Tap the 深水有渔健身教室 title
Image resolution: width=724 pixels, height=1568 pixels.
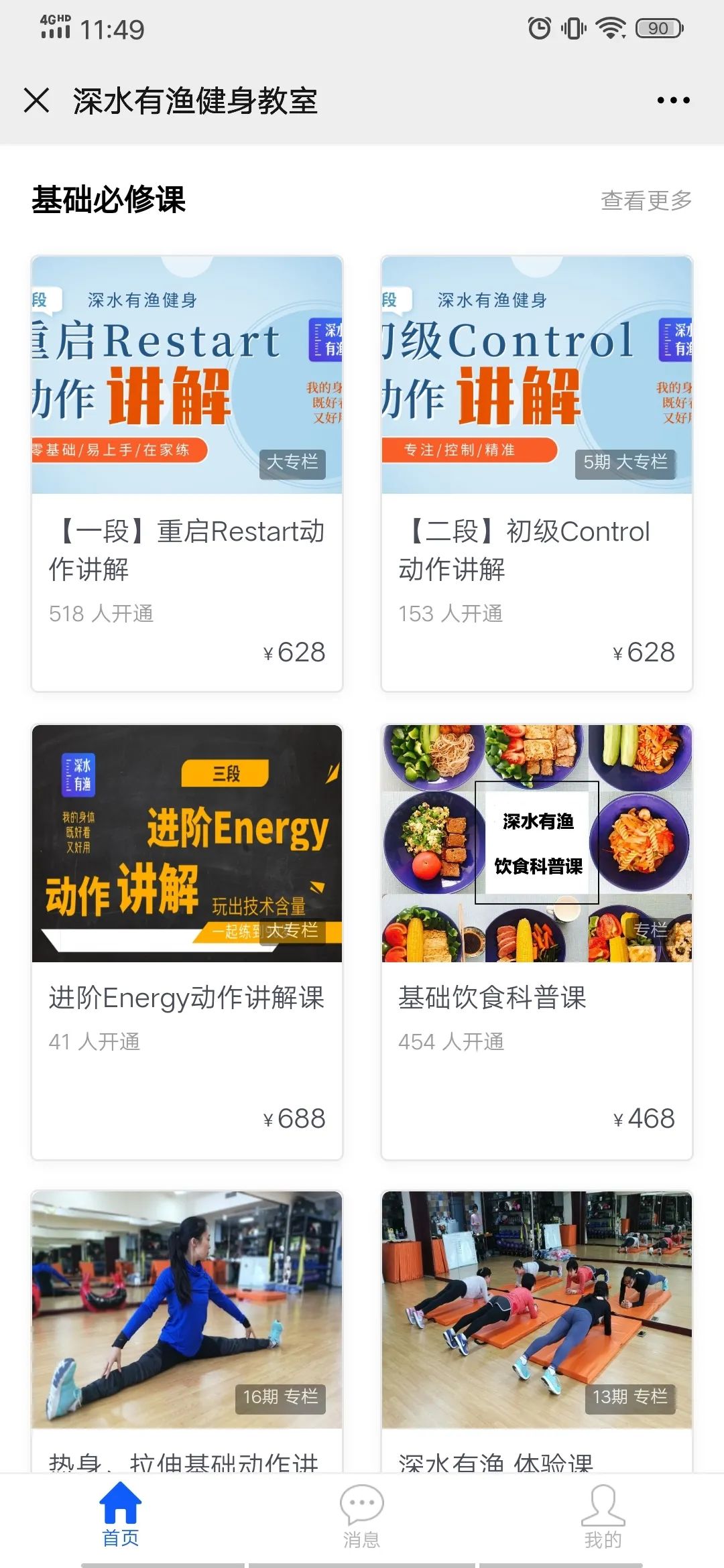(195, 101)
